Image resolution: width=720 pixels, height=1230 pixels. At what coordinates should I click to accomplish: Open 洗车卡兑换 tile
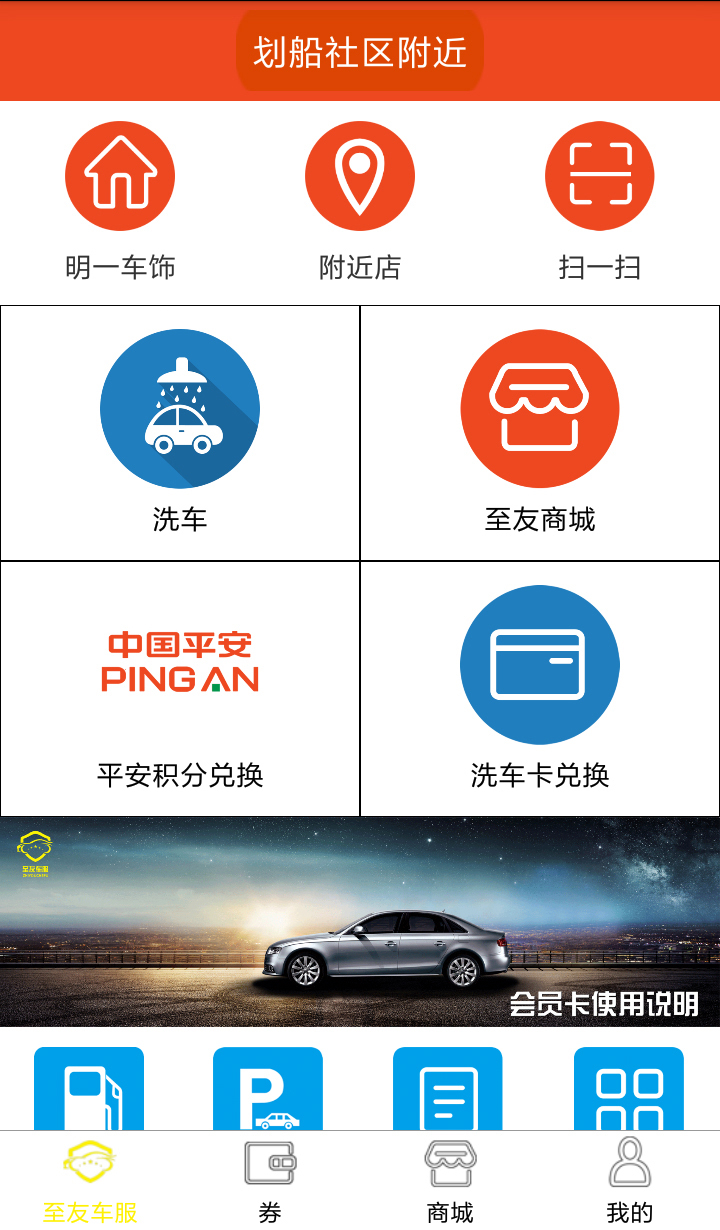pos(540,689)
